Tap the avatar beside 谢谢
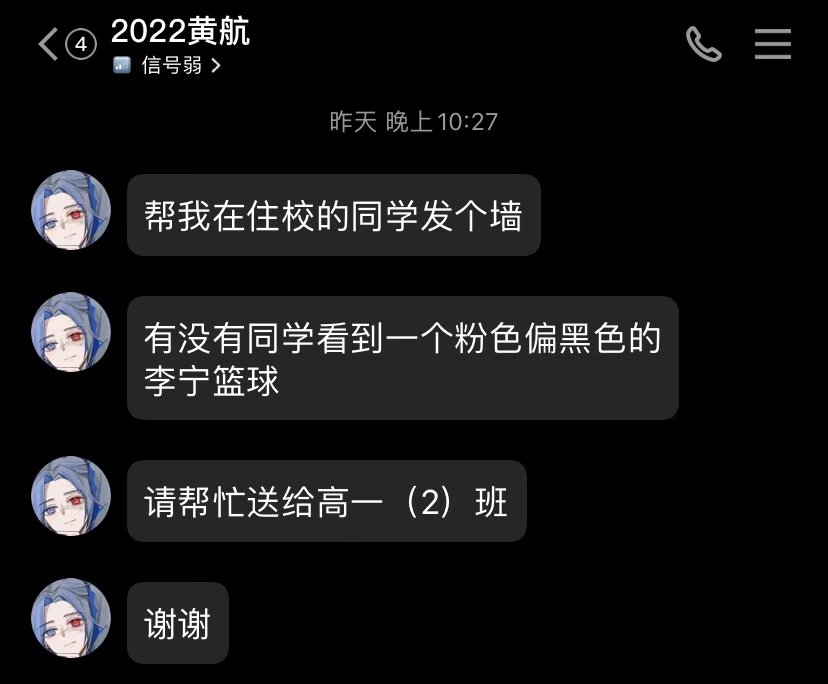The image size is (828, 684). point(72,618)
